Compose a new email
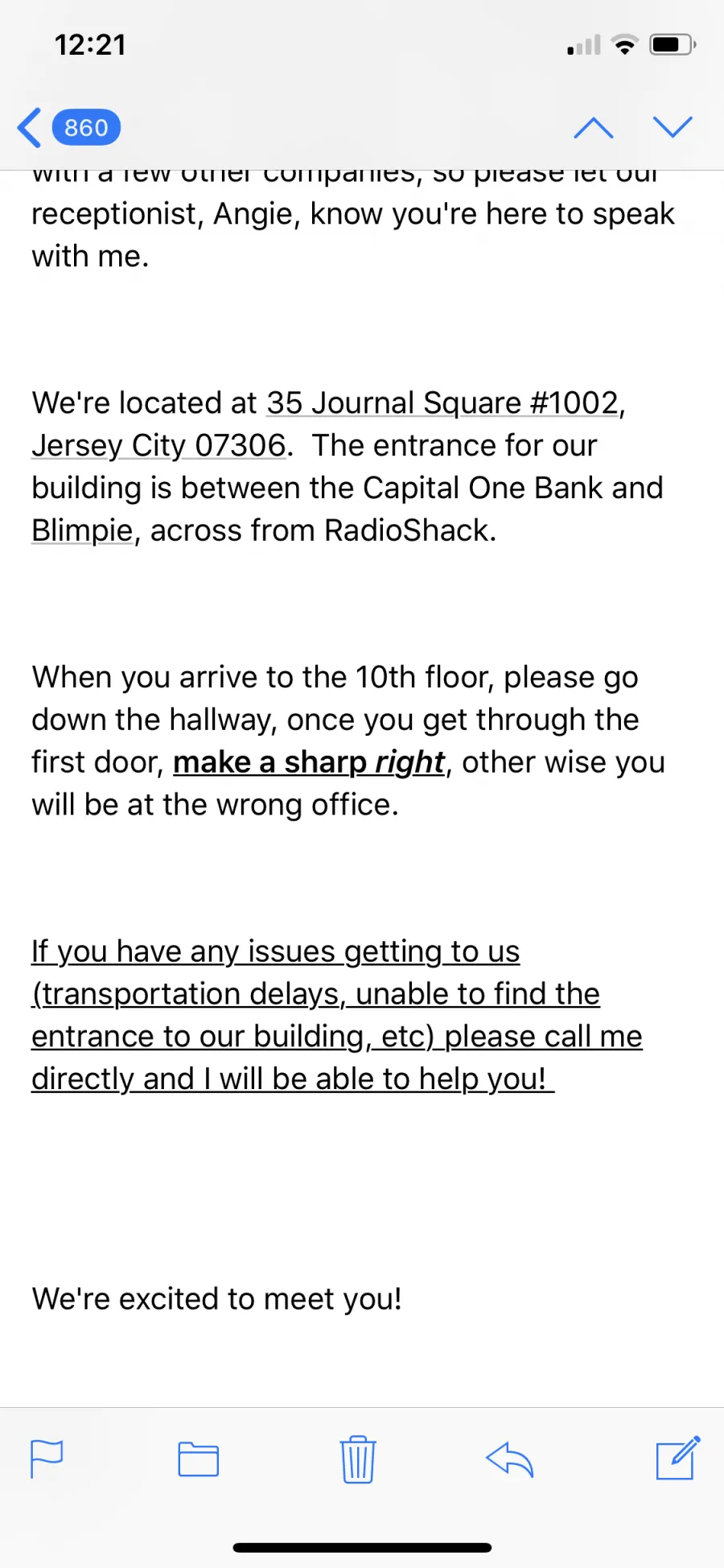Viewport: 724px width, 1568px height. (x=678, y=1458)
